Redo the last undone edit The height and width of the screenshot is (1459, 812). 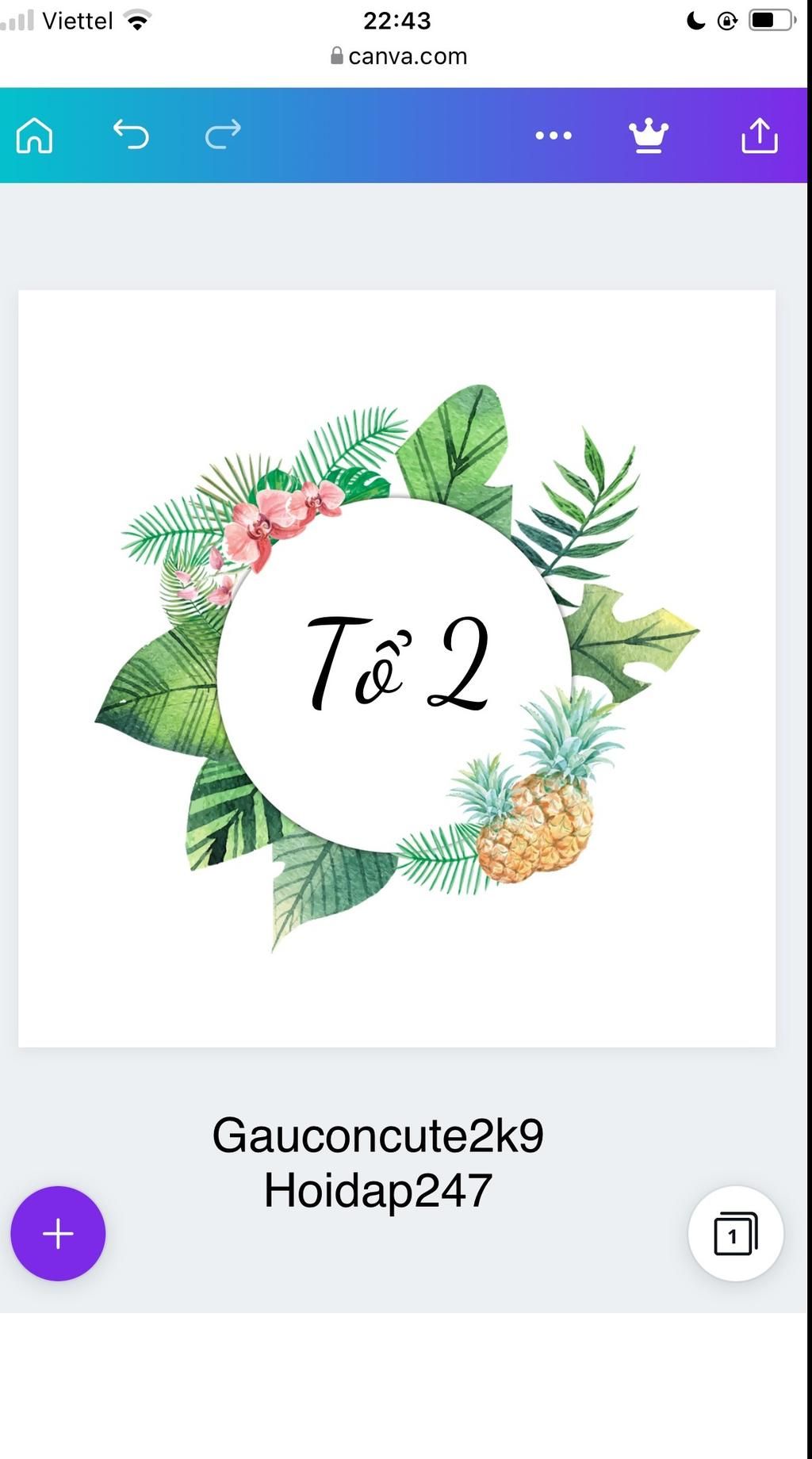click(x=223, y=135)
